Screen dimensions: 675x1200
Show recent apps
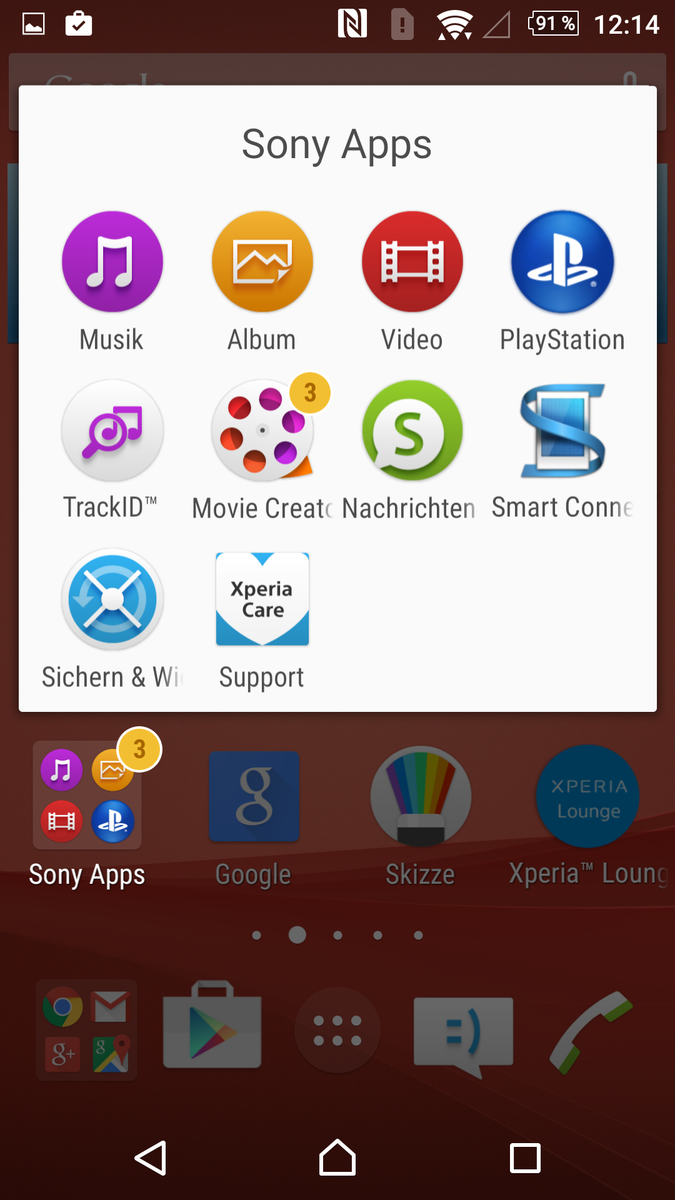[x=525, y=1157]
